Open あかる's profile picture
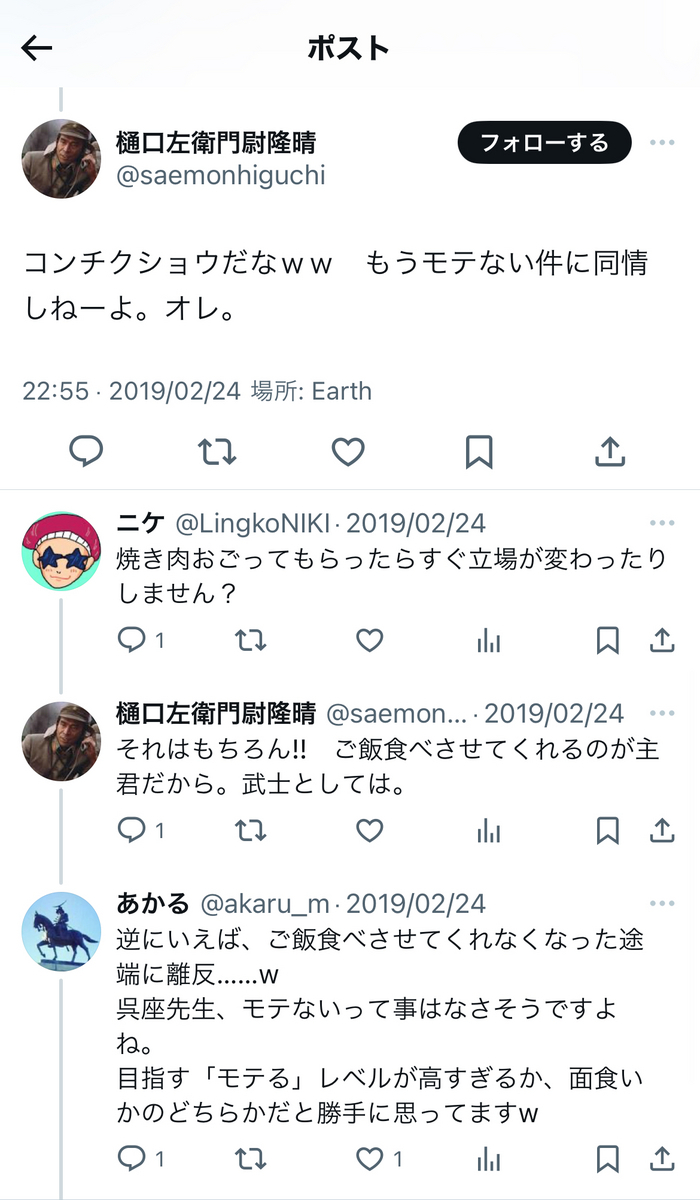The height and width of the screenshot is (1200, 700). click(x=62, y=931)
